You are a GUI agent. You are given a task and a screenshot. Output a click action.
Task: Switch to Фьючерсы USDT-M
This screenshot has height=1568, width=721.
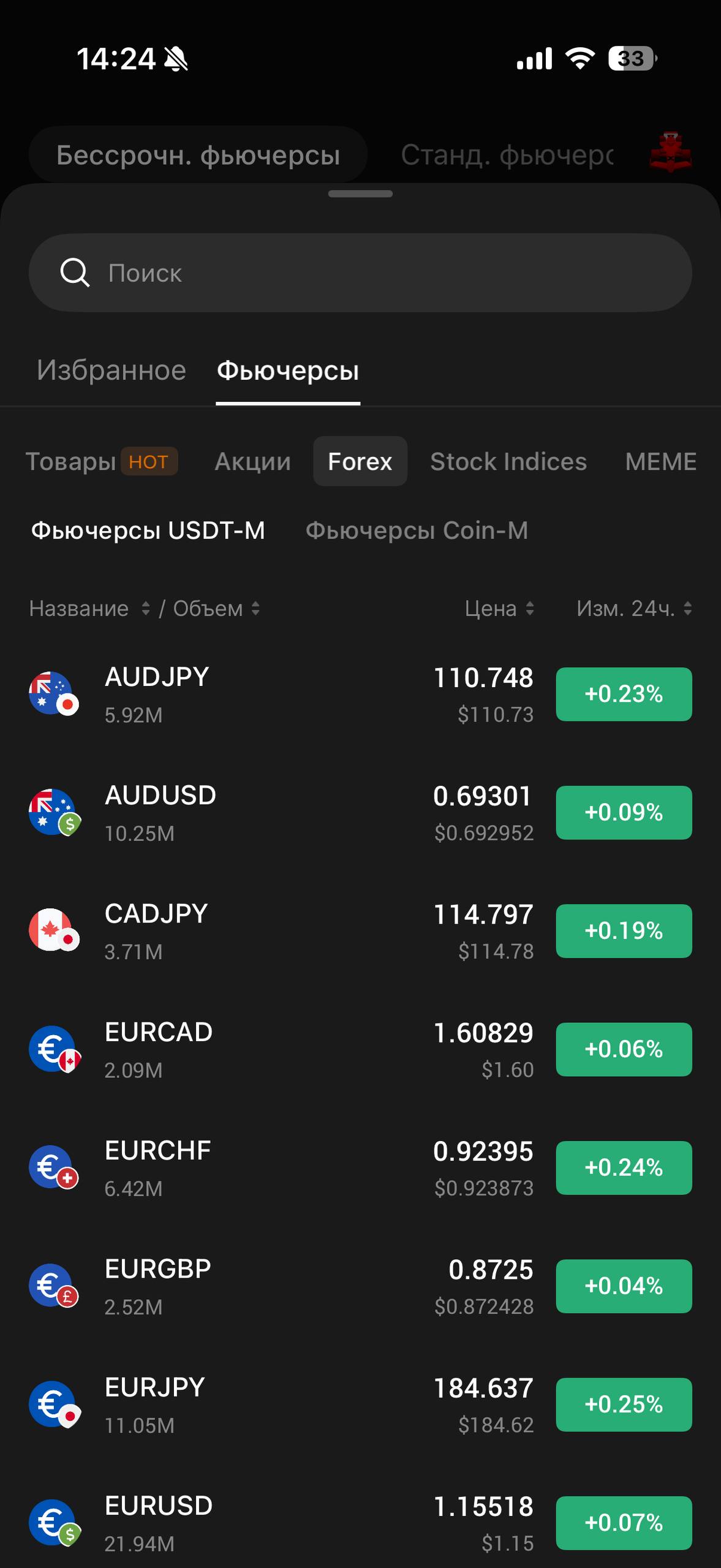coord(148,530)
